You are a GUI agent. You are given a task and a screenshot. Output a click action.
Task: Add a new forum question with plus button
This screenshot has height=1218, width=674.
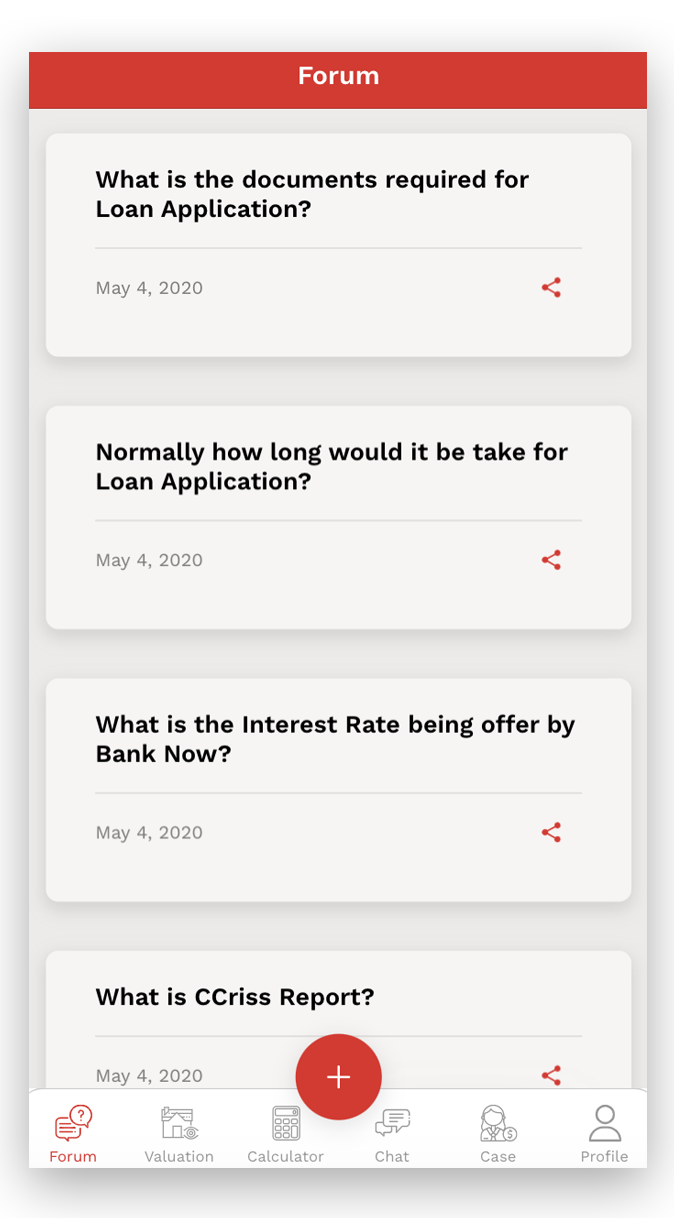[x=338, y=1077]
